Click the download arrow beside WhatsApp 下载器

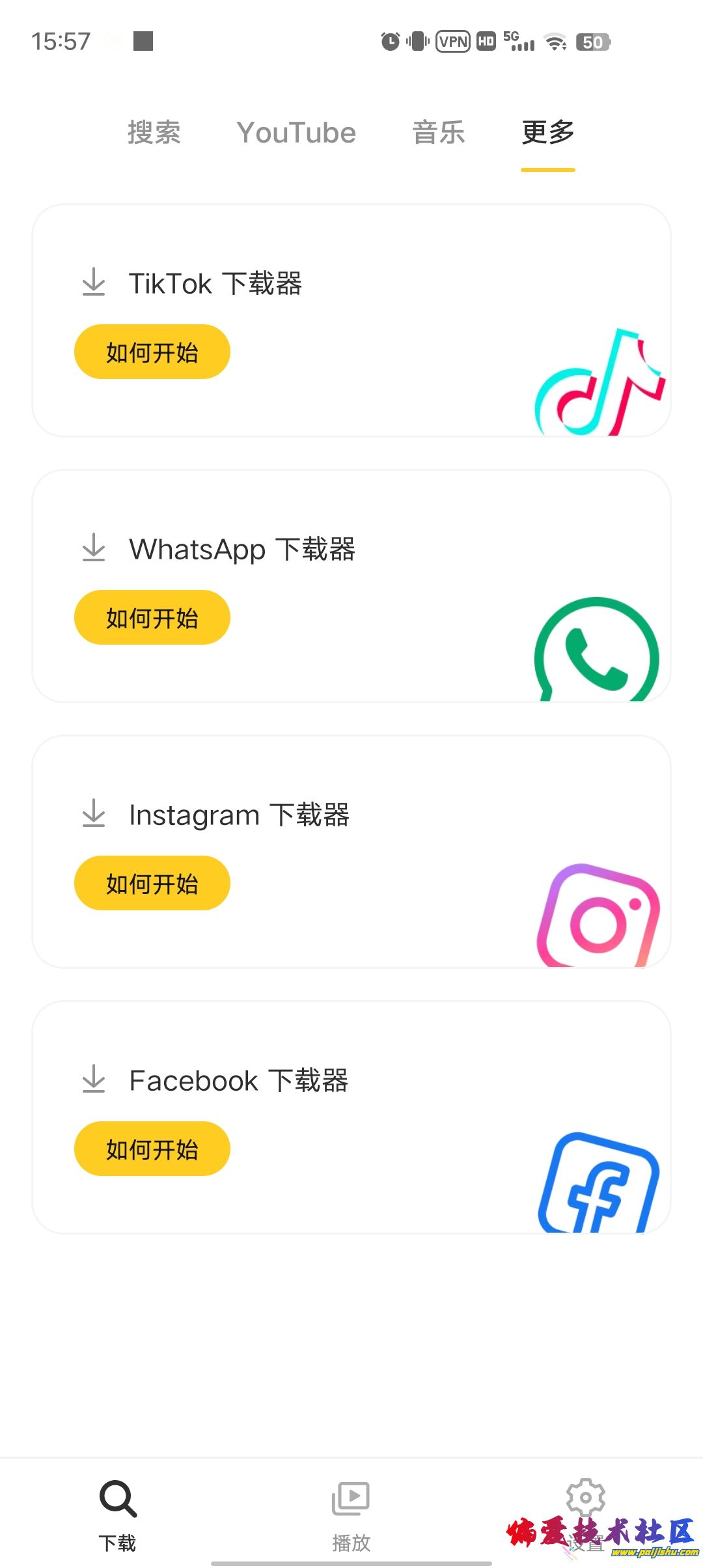pyautogui.click(x=94, y=548)
